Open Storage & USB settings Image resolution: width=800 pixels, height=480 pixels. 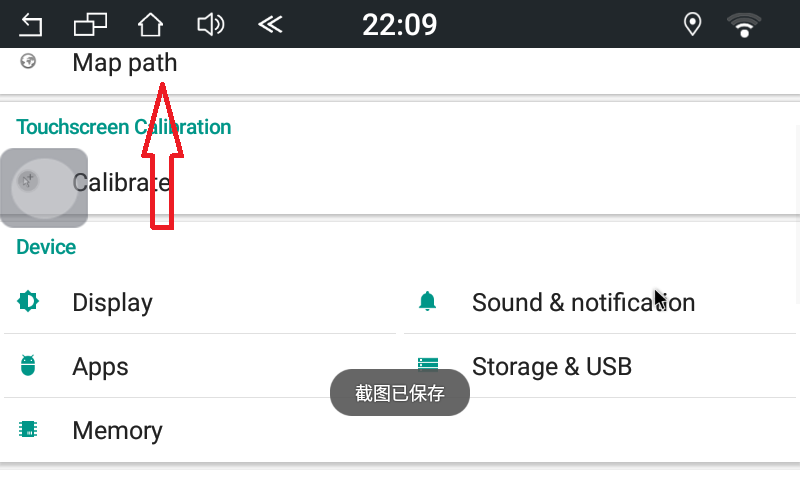tap(551, 366)
